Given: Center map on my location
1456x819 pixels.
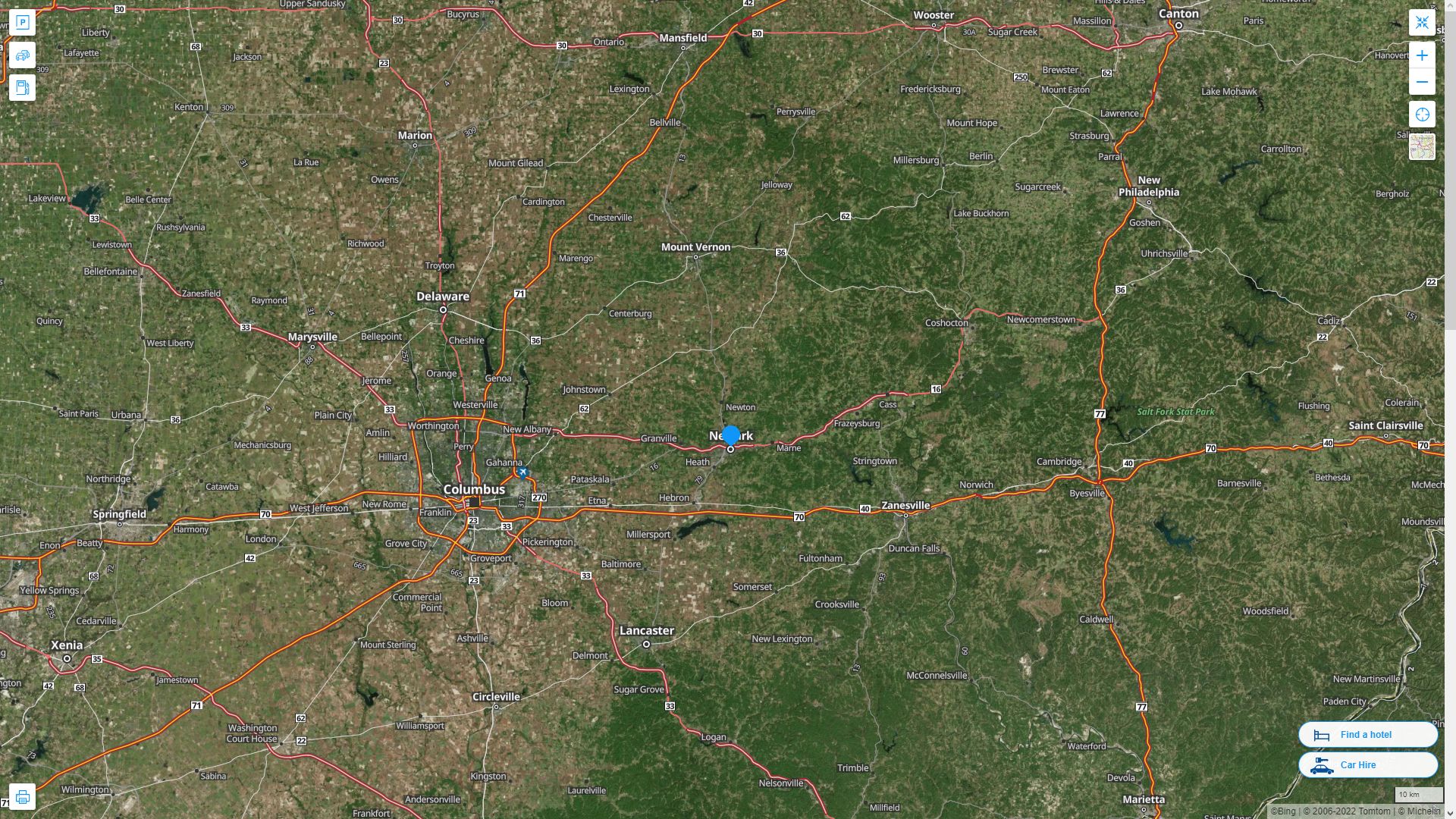Looking at the screenshot, I should point(1422,115).
